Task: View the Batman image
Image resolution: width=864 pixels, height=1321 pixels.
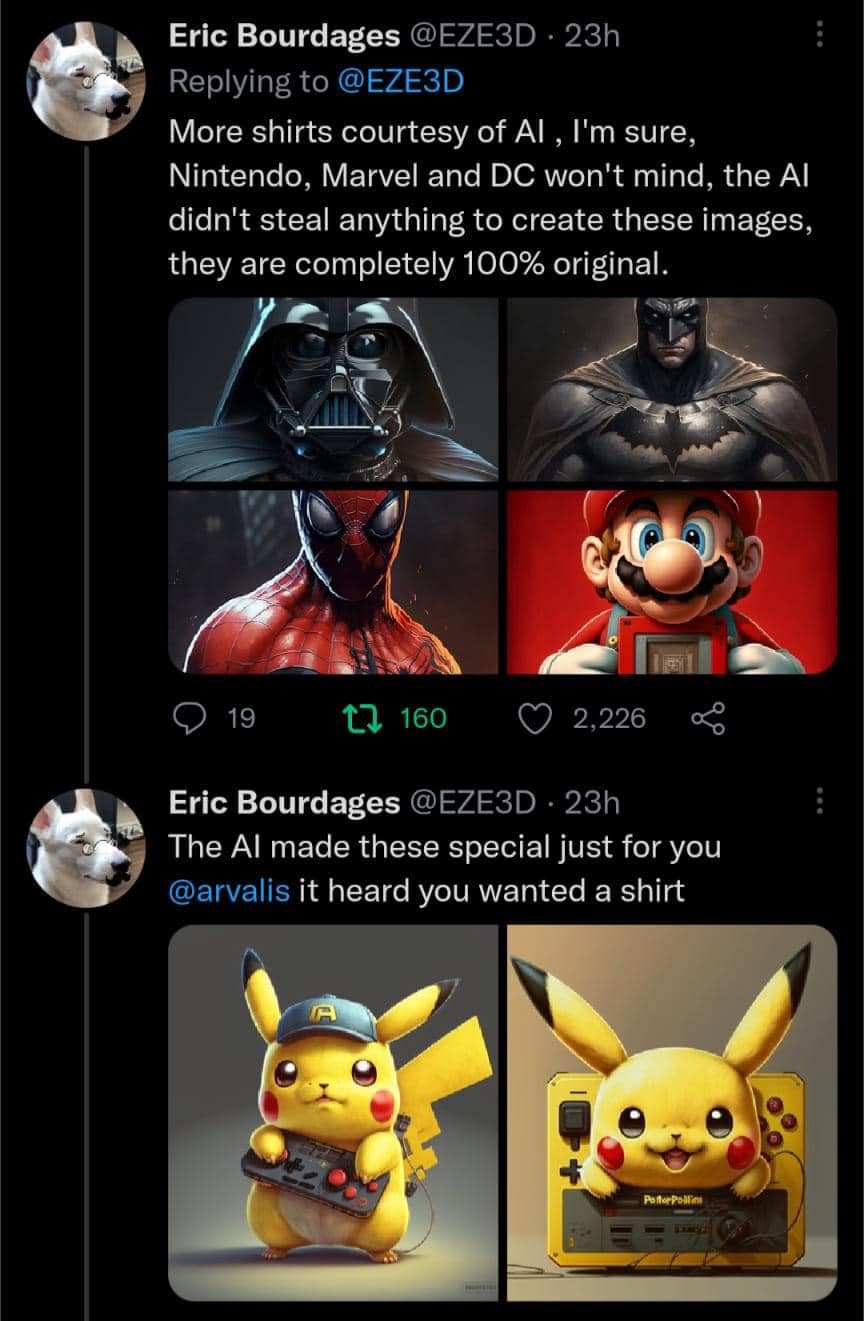Action: click(x=671, y=390)
